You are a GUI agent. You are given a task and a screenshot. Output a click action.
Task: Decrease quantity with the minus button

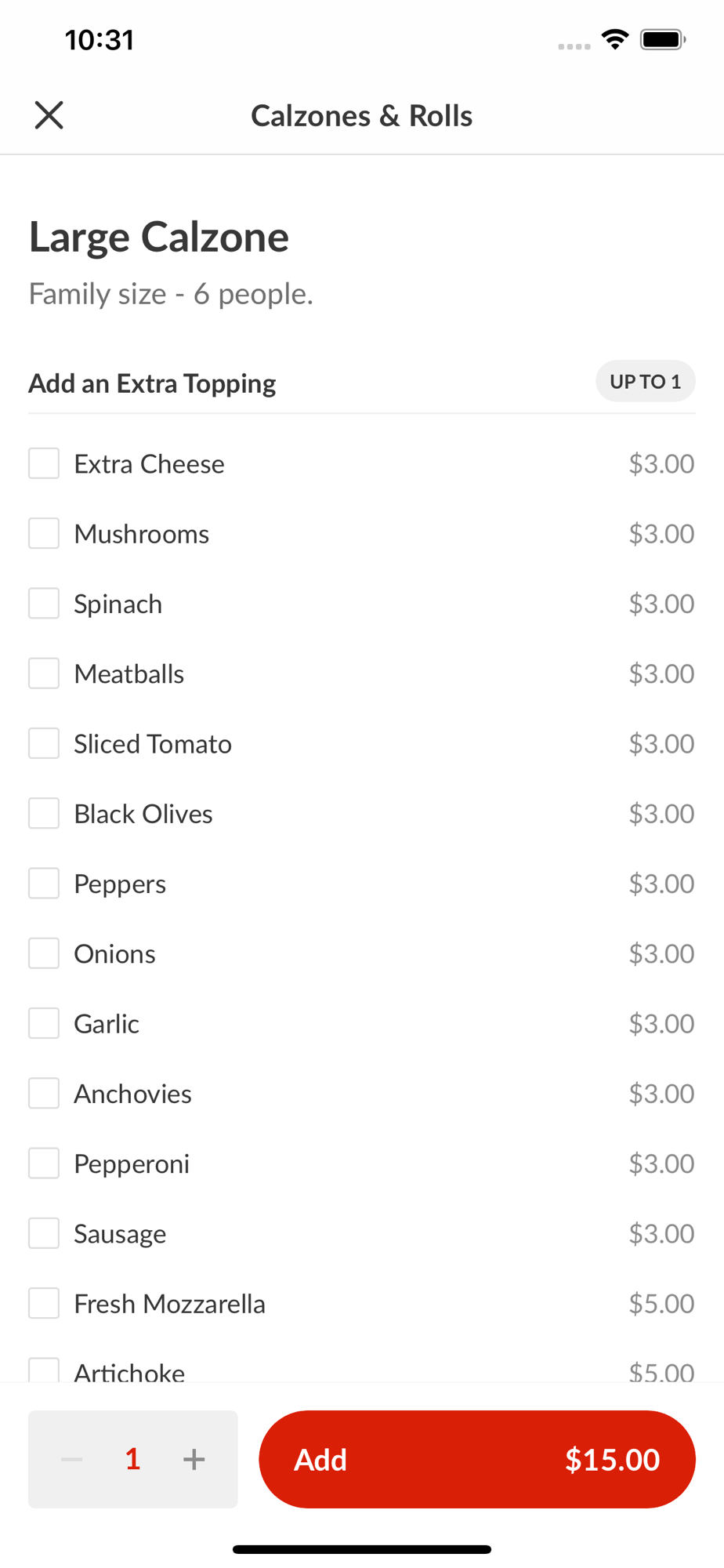(x=72, y=1459)
